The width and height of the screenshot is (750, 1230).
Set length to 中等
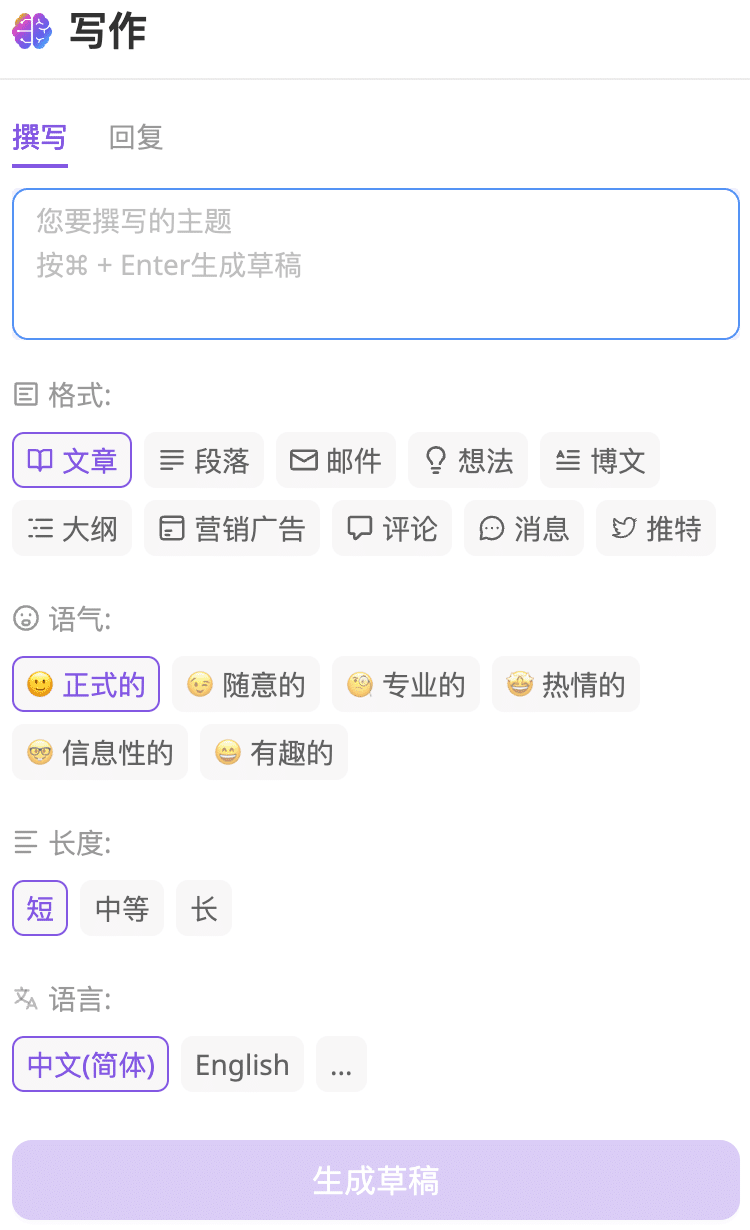coord(122,908)
